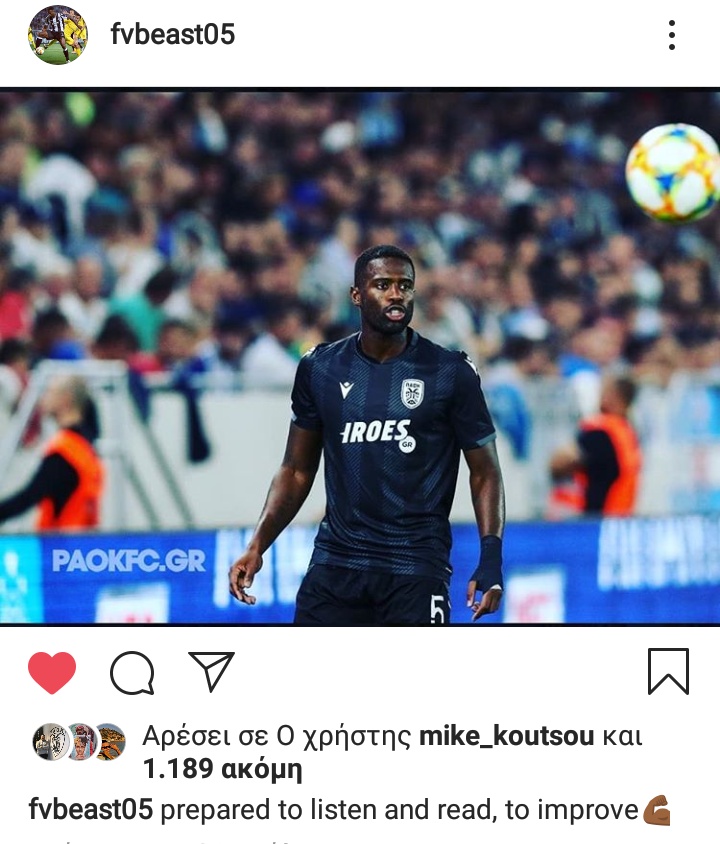This screenshot has height=844, width=720.
Task: Open fvbeast05's username in the caption
Action: 90,810
